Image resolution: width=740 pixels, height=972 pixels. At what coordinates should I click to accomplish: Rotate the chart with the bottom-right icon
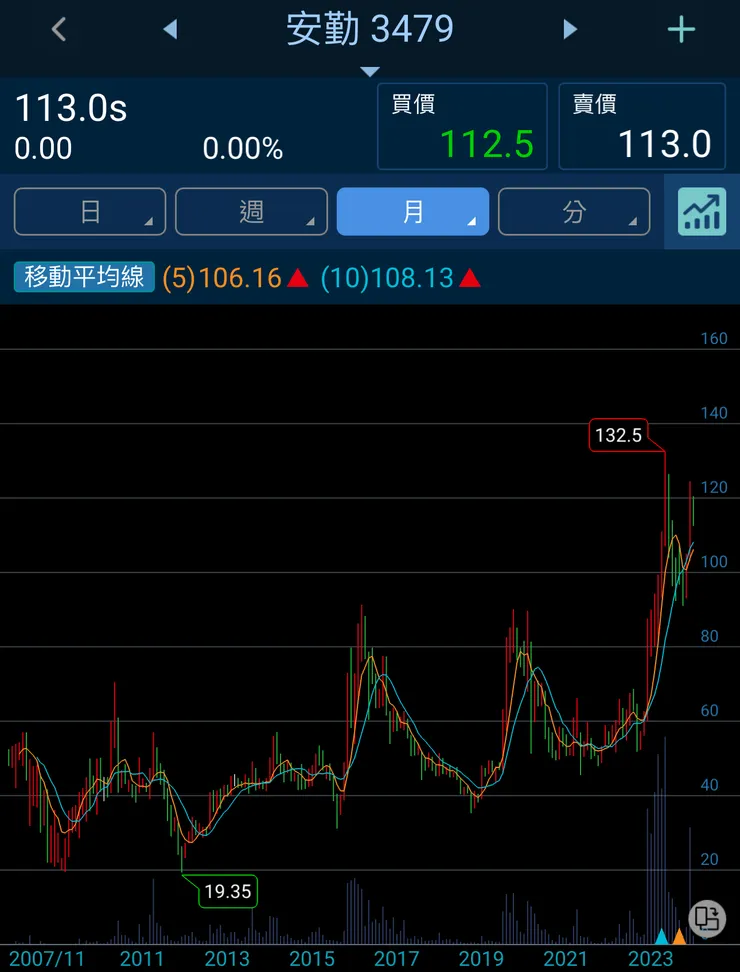[x=707, y=918]
